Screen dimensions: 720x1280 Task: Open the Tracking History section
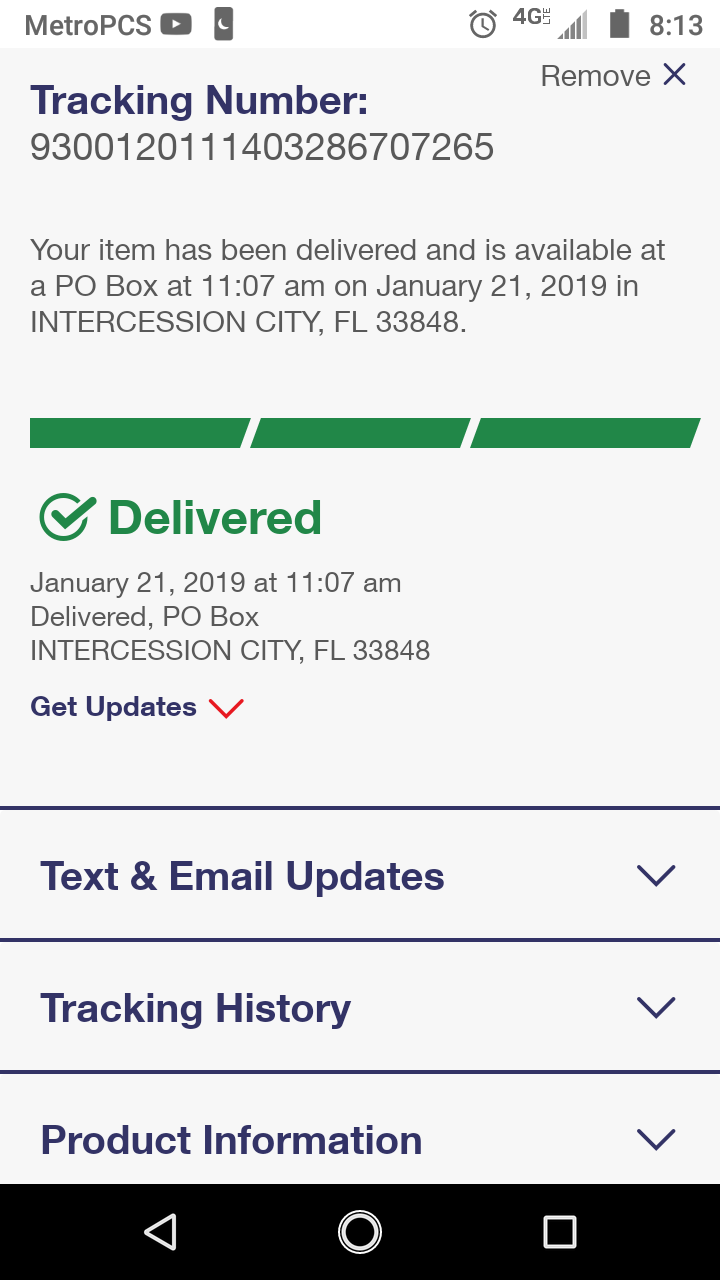[x=360, y=1008]
